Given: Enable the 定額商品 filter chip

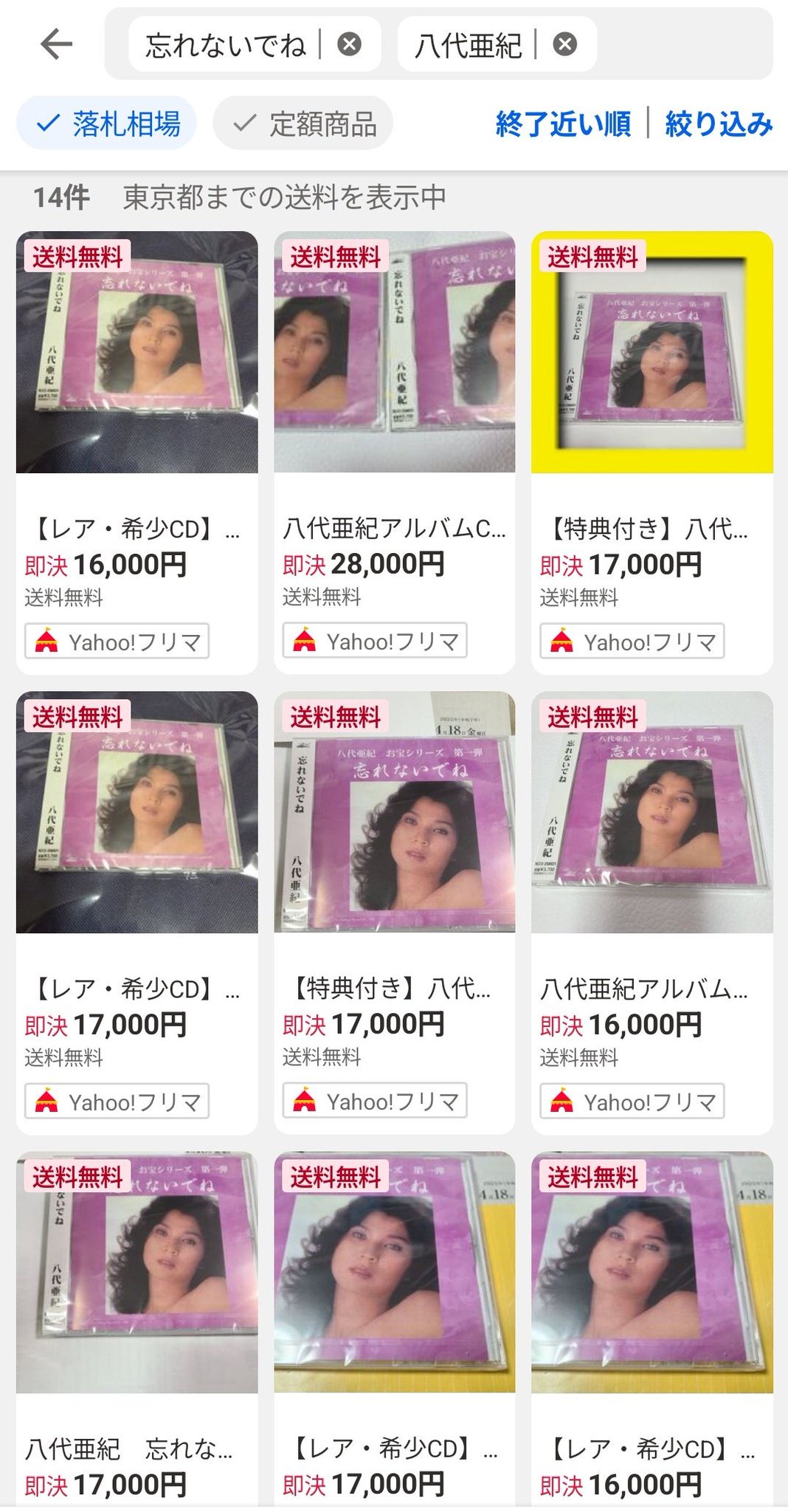Looking at the screenshot, I should pos(303,123).
